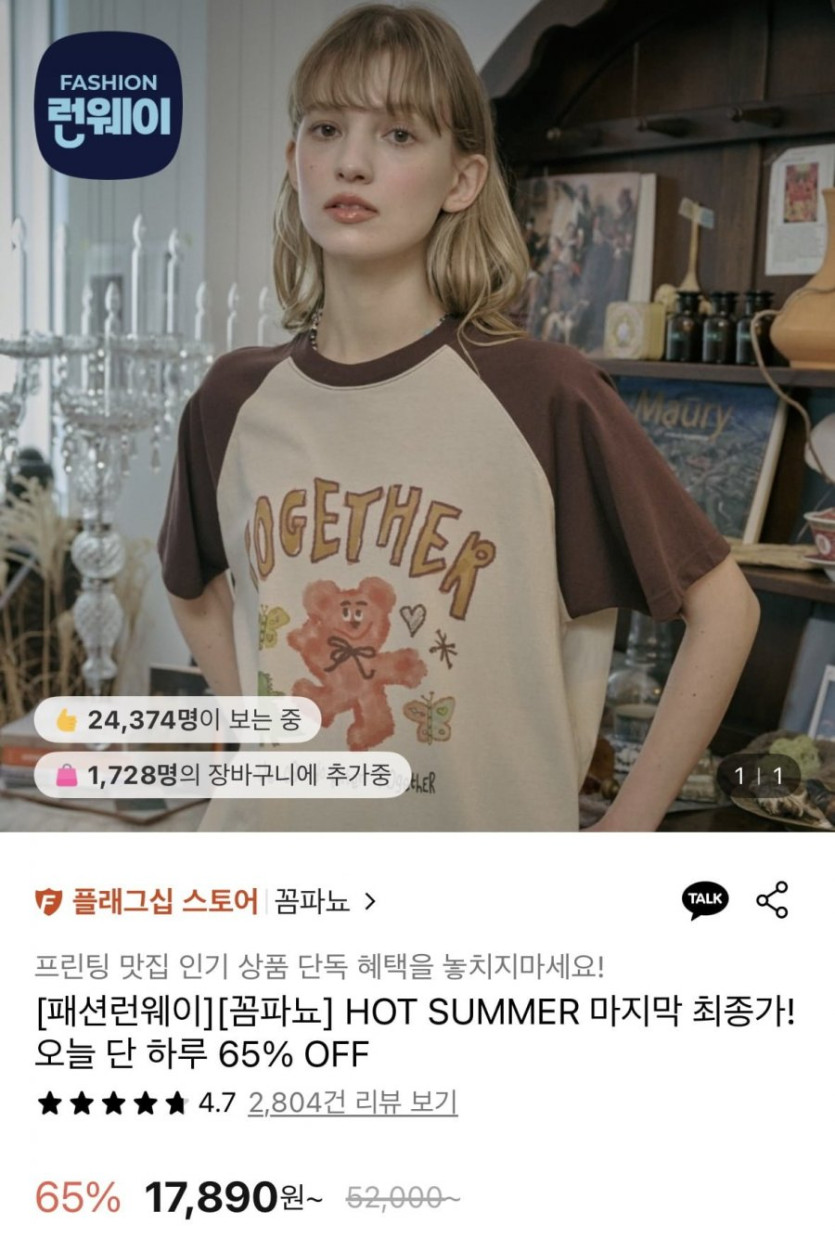View the 2,804 reviews

click(x=352, y=1103)
